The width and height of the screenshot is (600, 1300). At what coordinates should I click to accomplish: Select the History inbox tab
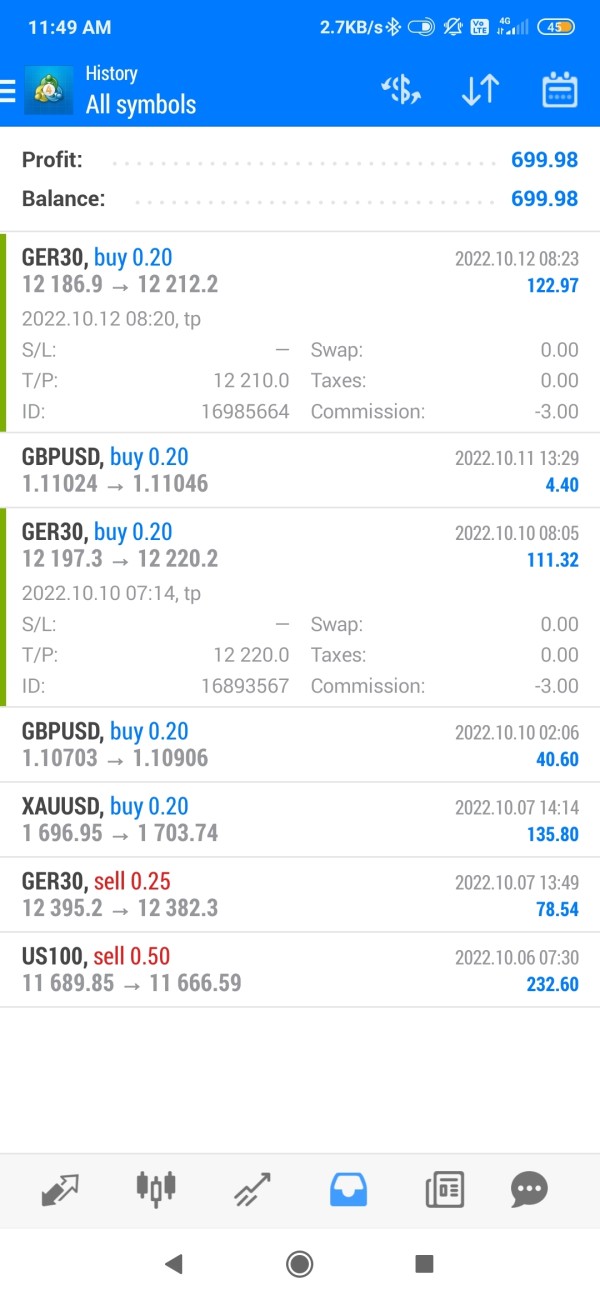348,1189
